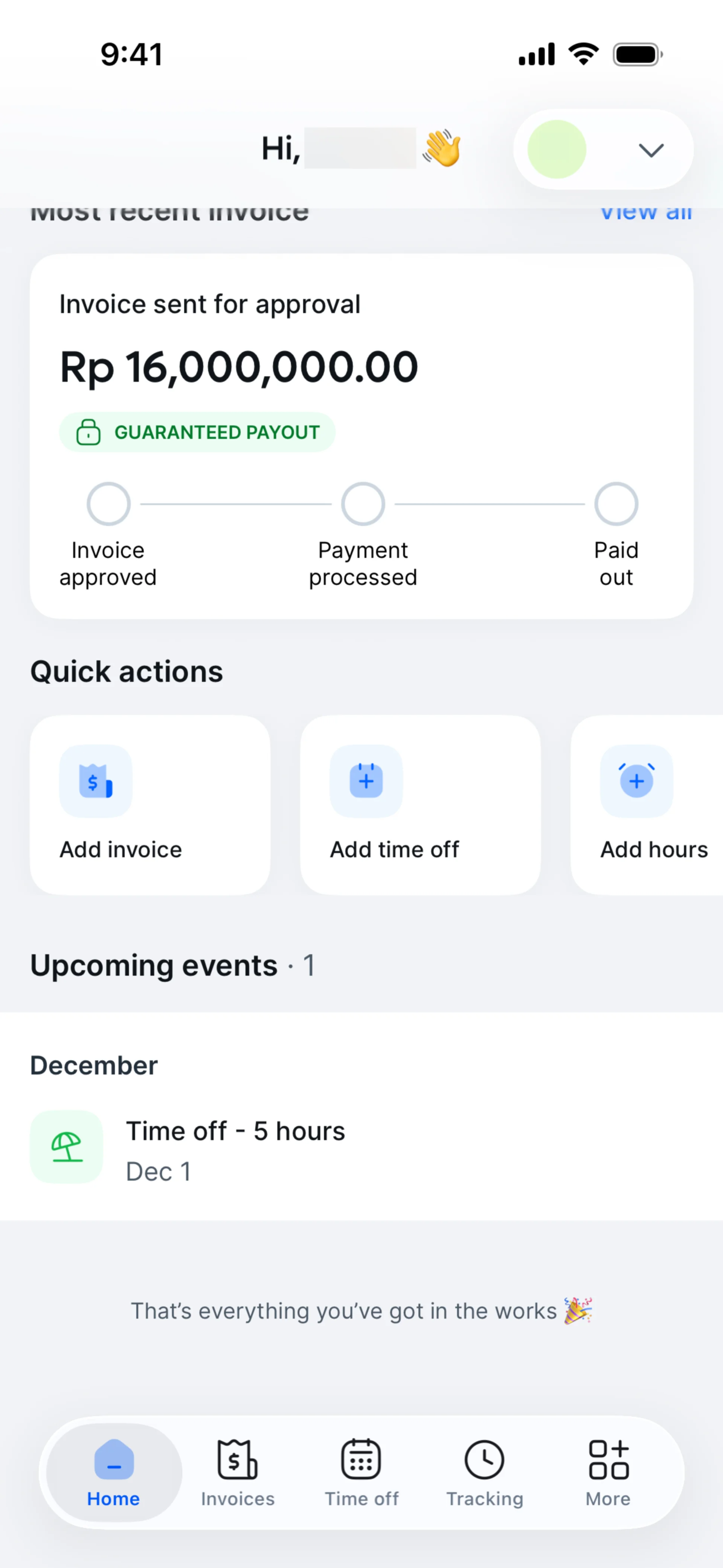Switch to the Time off tab
Image resolution: width=723 pixels, height=1568 pixels.
click(361, 1472)
